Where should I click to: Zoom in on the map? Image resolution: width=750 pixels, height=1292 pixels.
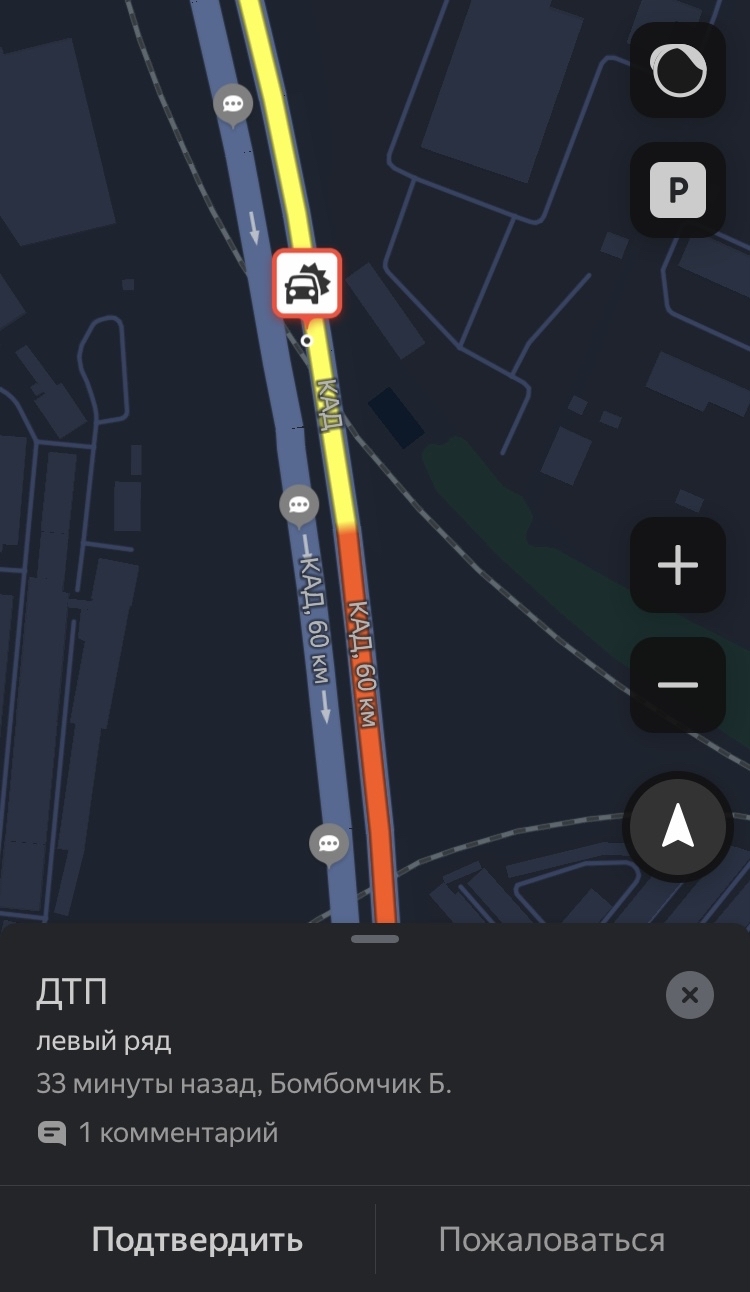[x=677, y=565]
